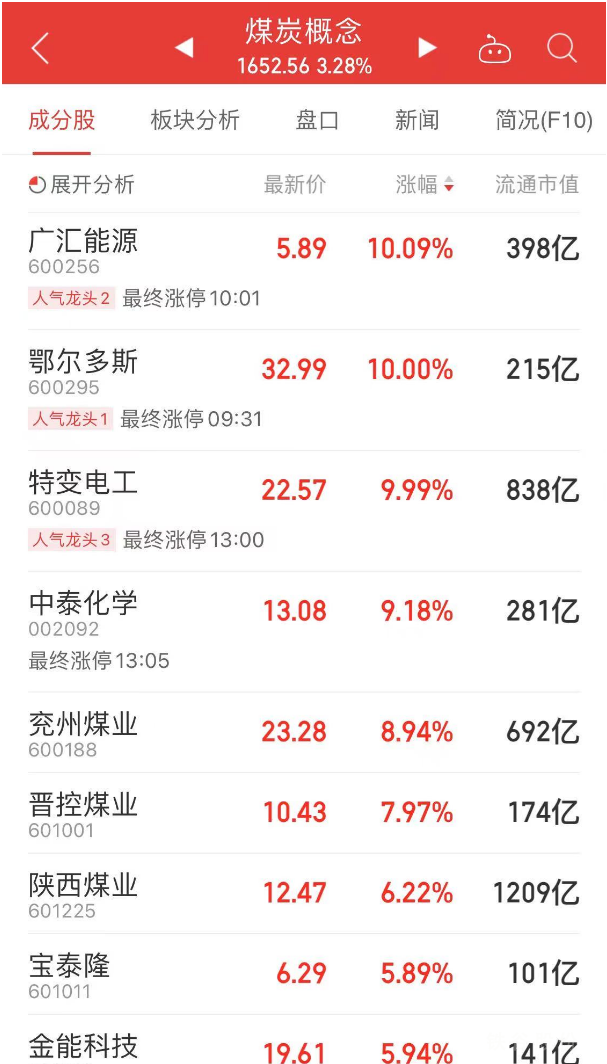Open the 新闻 tab
607x1064 pixels.
click(417, 120)
